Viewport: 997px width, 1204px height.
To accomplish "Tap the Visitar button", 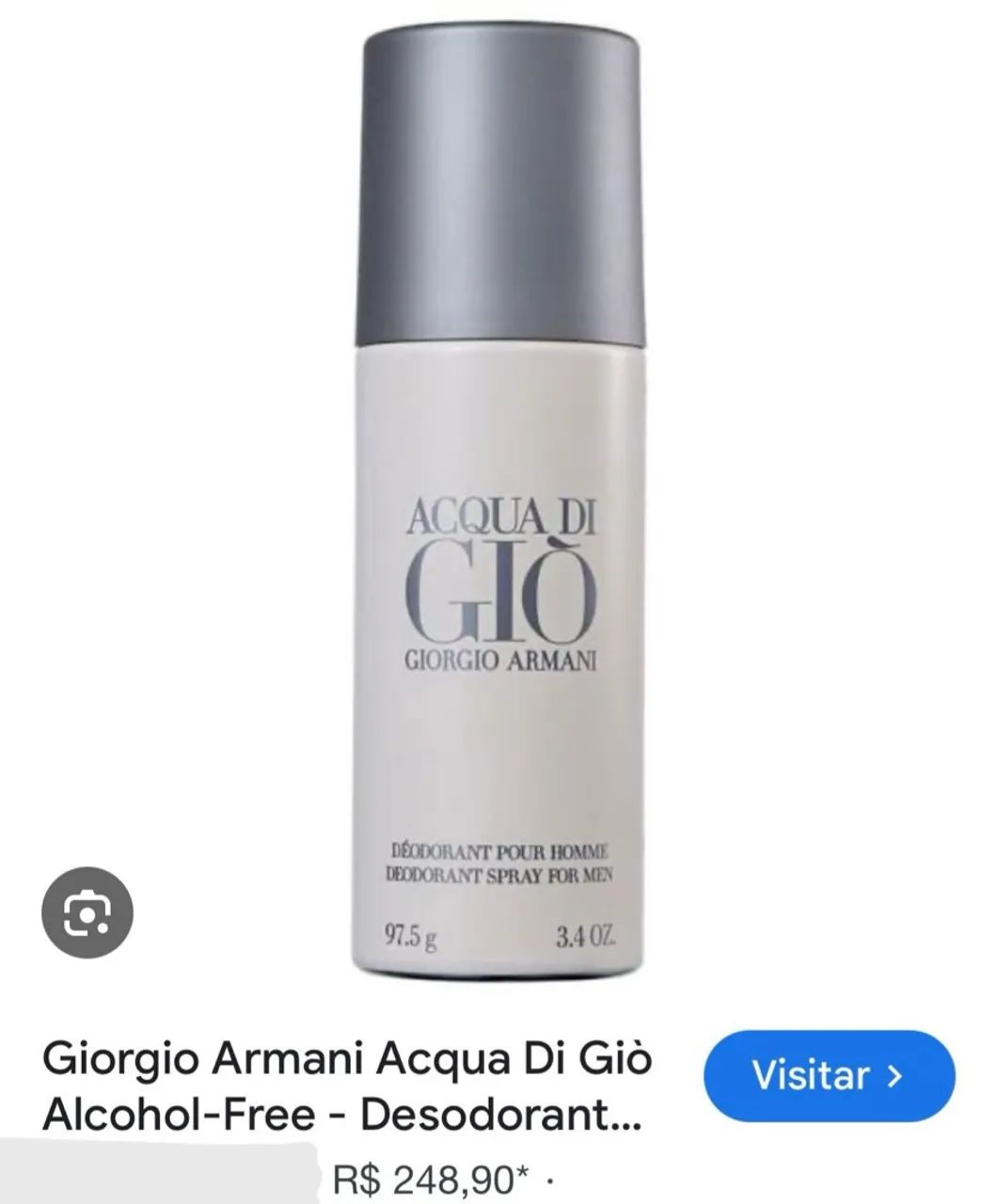I will [x=829, y=1075].
